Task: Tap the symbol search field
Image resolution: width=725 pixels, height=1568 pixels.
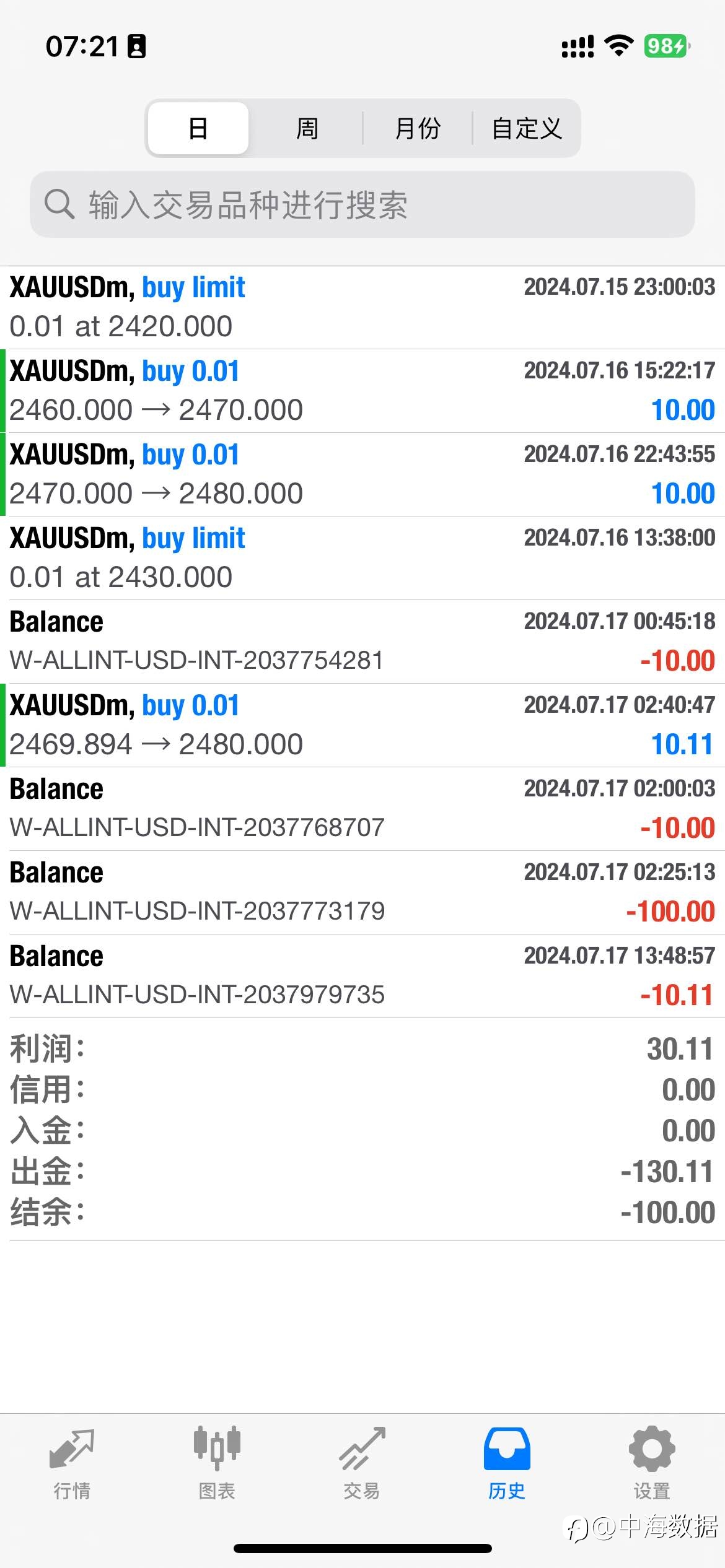Action: pos(362,204)
